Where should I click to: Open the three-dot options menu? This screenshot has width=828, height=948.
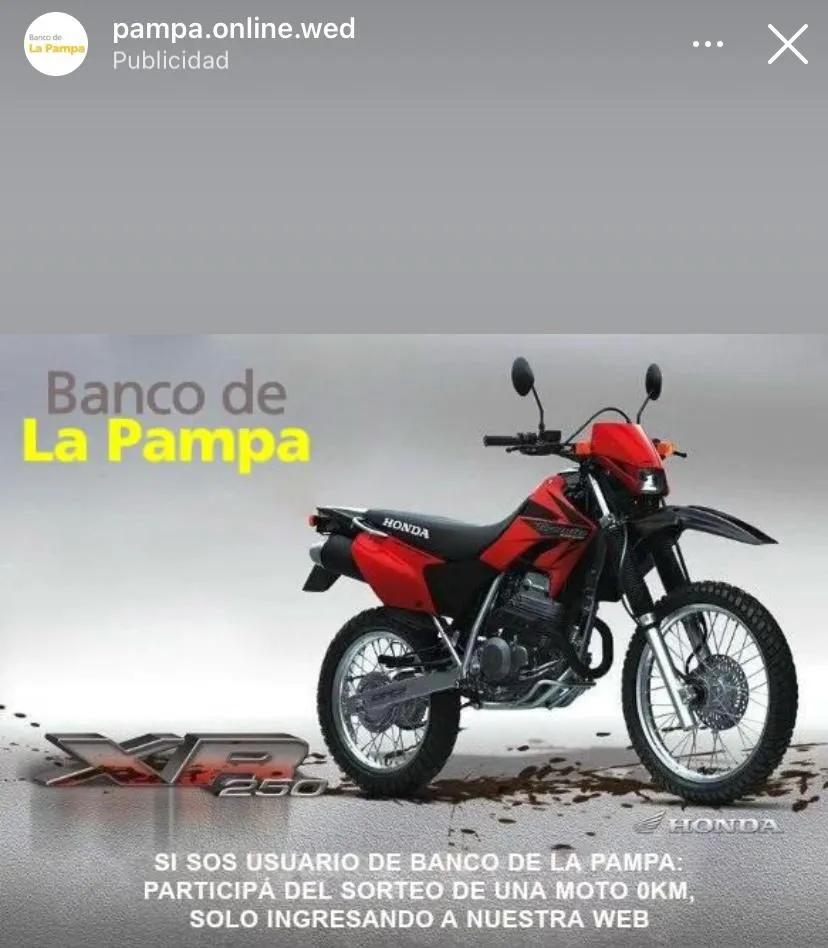(x=707, y=45)
